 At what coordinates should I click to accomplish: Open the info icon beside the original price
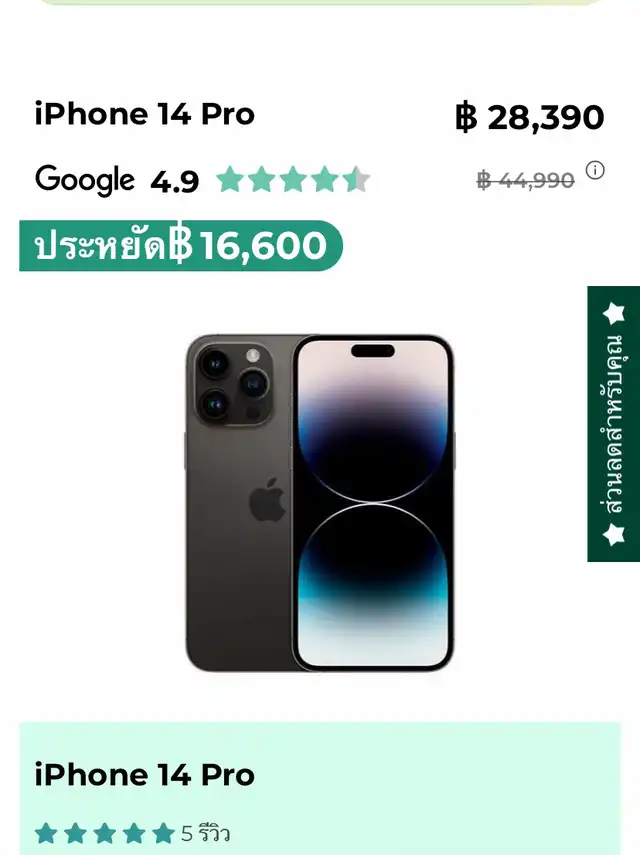pyautogui.click(x=595, y=170)
